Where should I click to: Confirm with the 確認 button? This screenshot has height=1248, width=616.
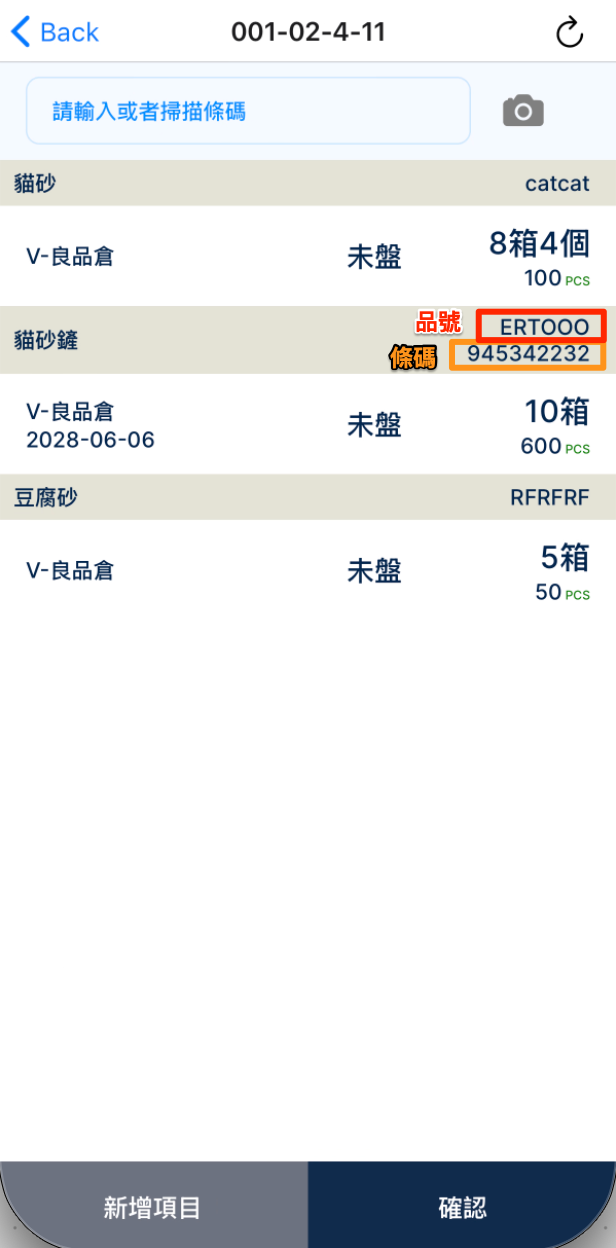pyautogui.click(x=462, y=1206)
